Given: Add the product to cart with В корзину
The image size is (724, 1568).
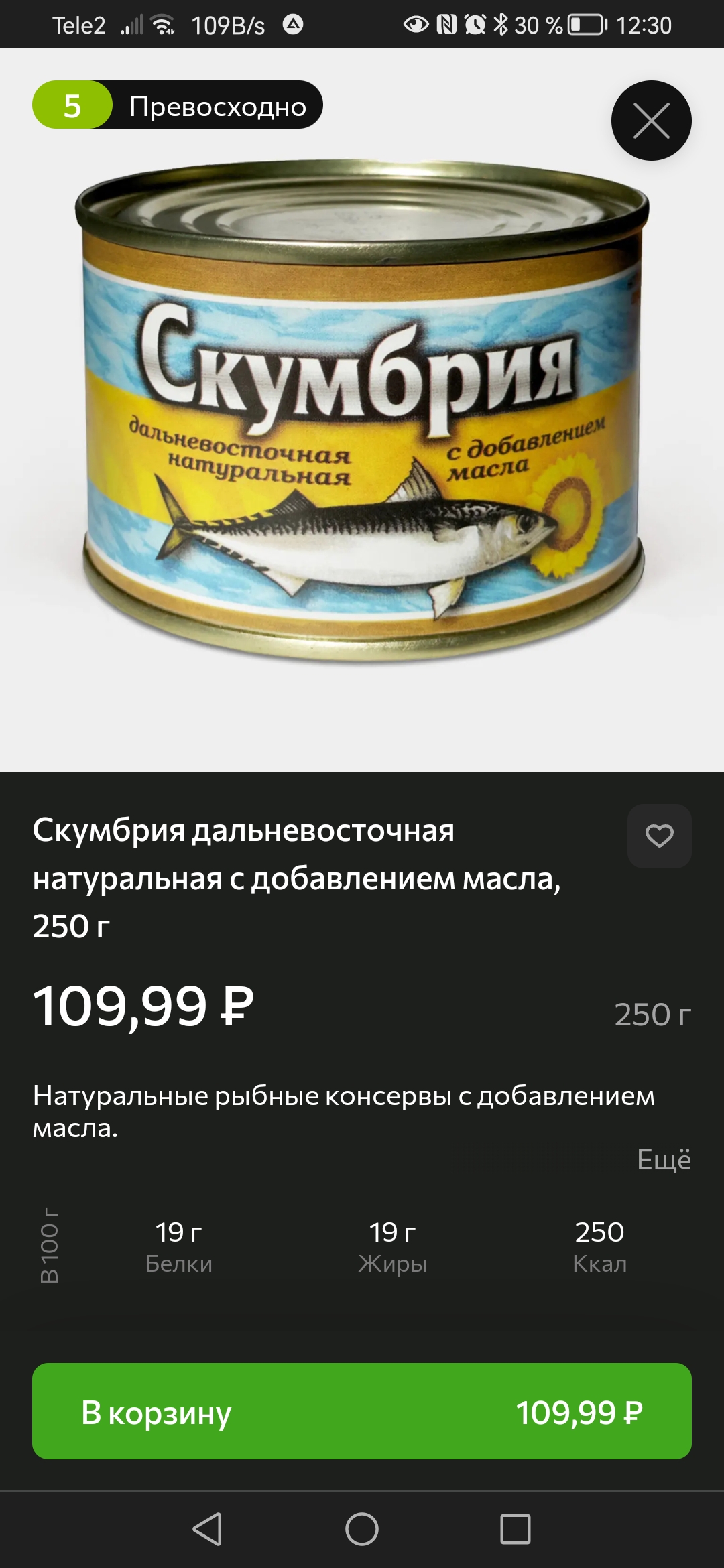Looking at the screenshot, I should [x=361, y=1412].
